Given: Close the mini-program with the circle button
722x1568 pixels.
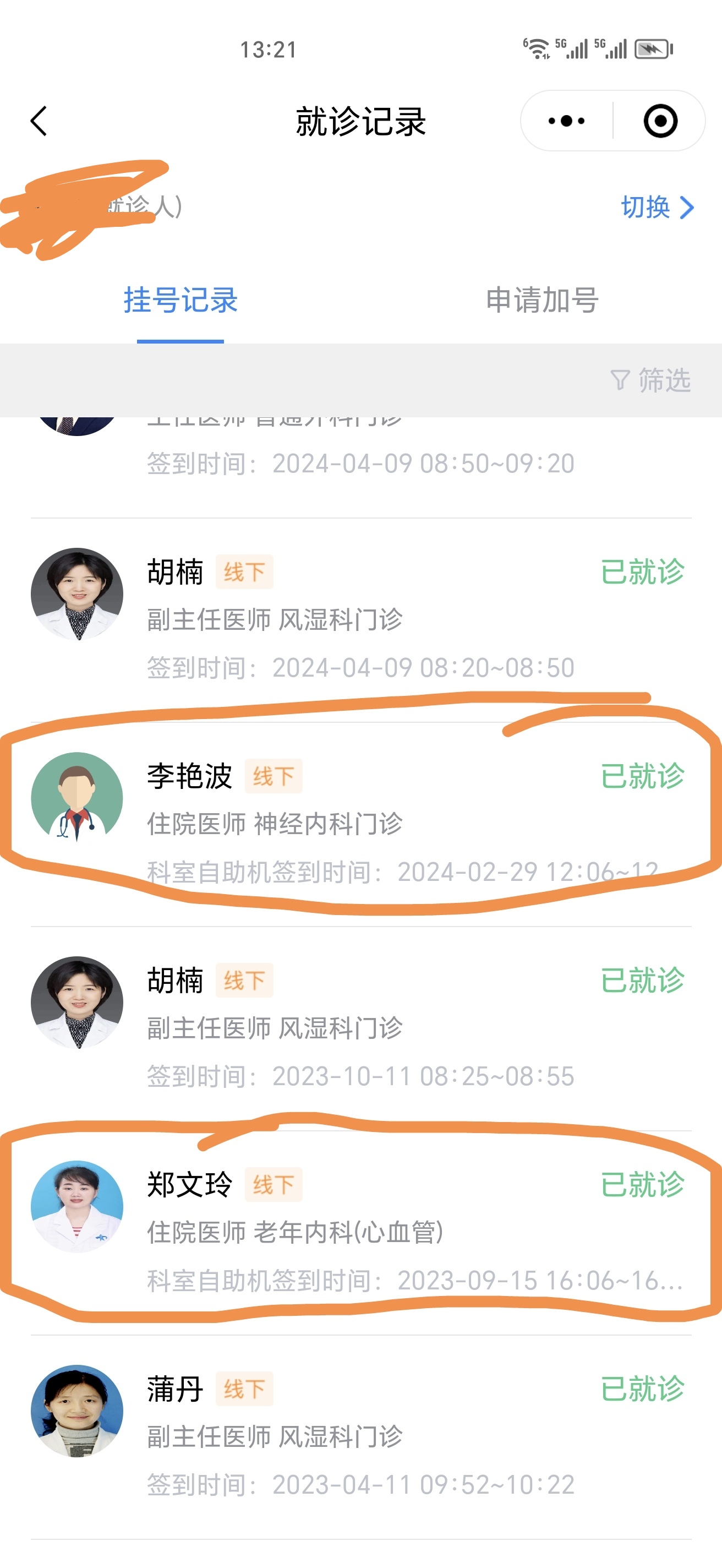Looking at the screenshot, I should pyautogui.click(x=660, y=121).
